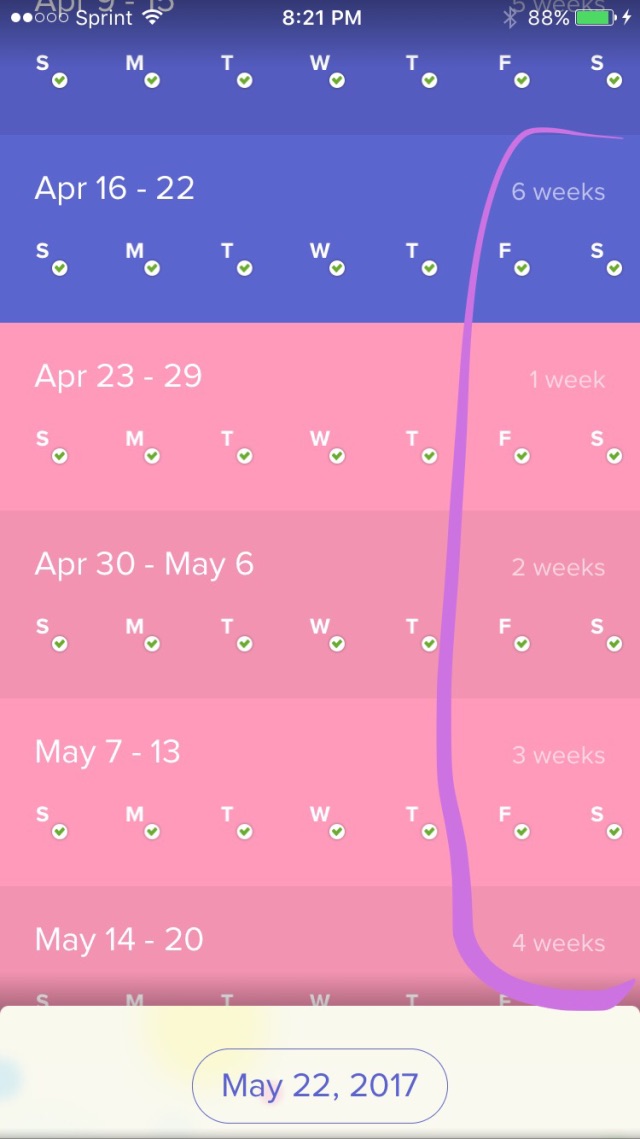Open the May 14 - 20 week row
Image resolution: width=640 pixels, height=1139 pixels.
point(320,946)
